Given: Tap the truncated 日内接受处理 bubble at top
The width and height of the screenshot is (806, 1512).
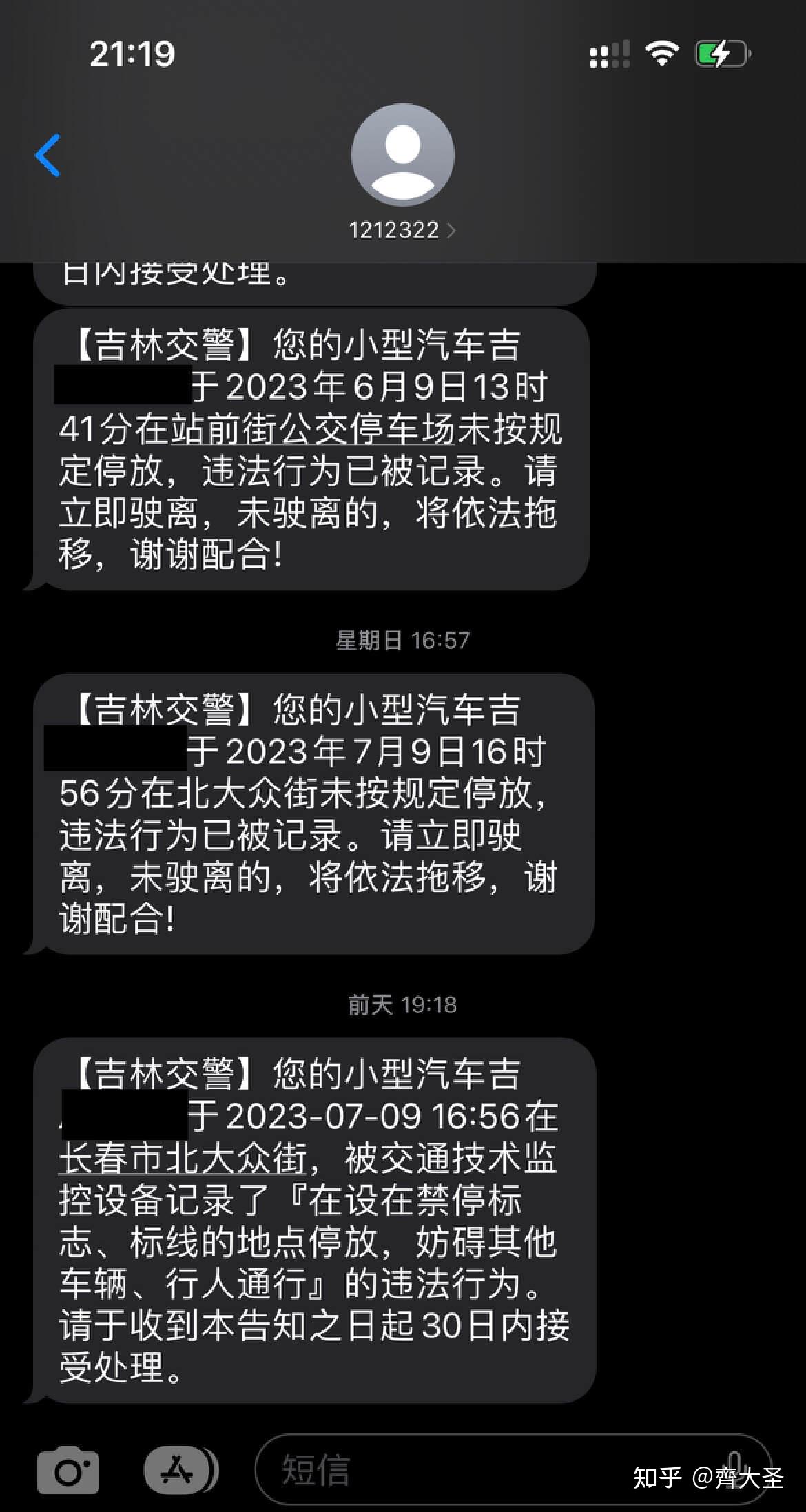Looking at the screenshot, I should pos(310,274).
